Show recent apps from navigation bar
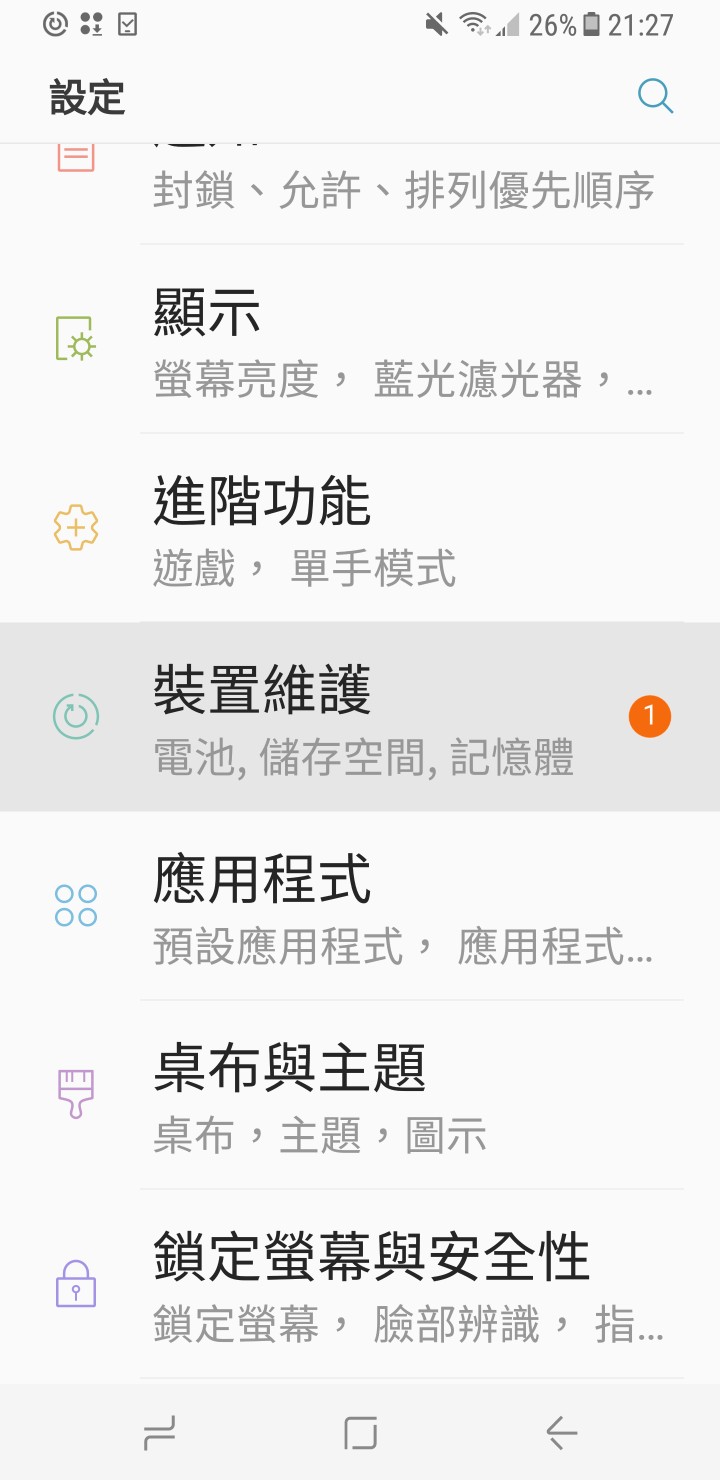Image resolution: width=720 pixels, height=1480 pixels. (160, 1434)
